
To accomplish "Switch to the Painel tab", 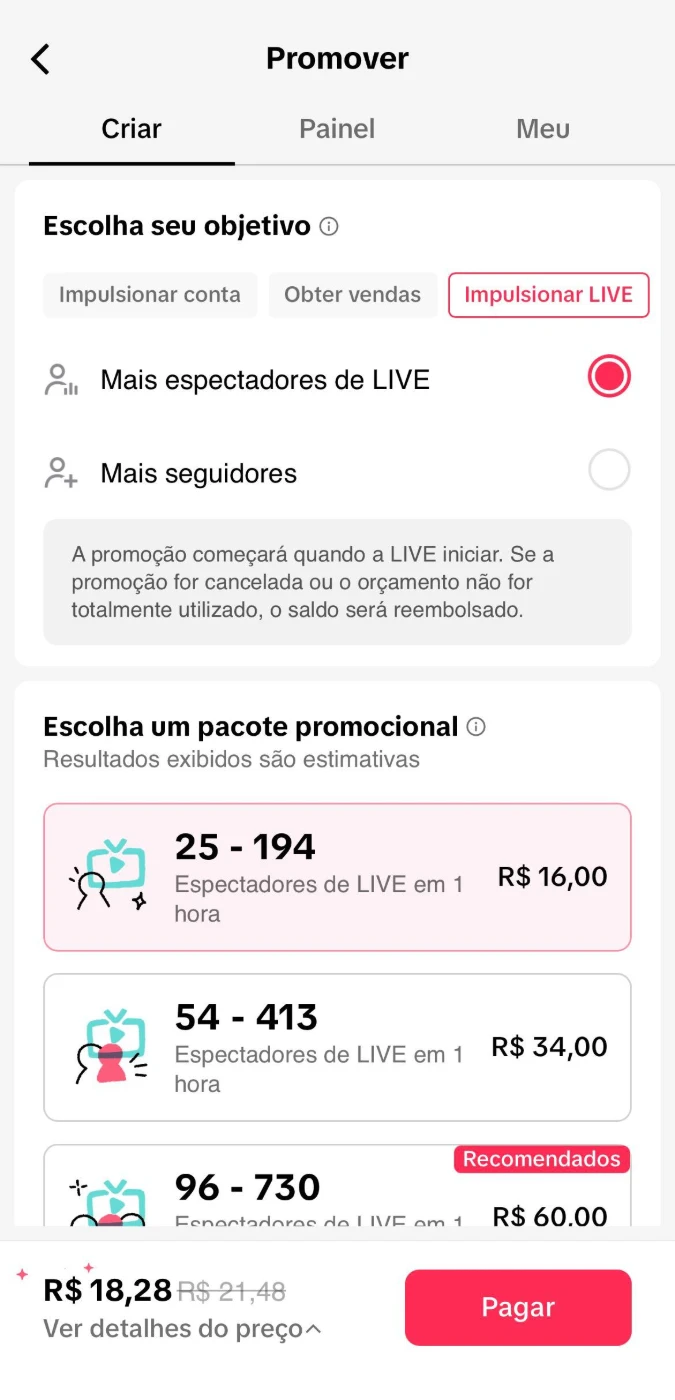I will tap(337, 129).
